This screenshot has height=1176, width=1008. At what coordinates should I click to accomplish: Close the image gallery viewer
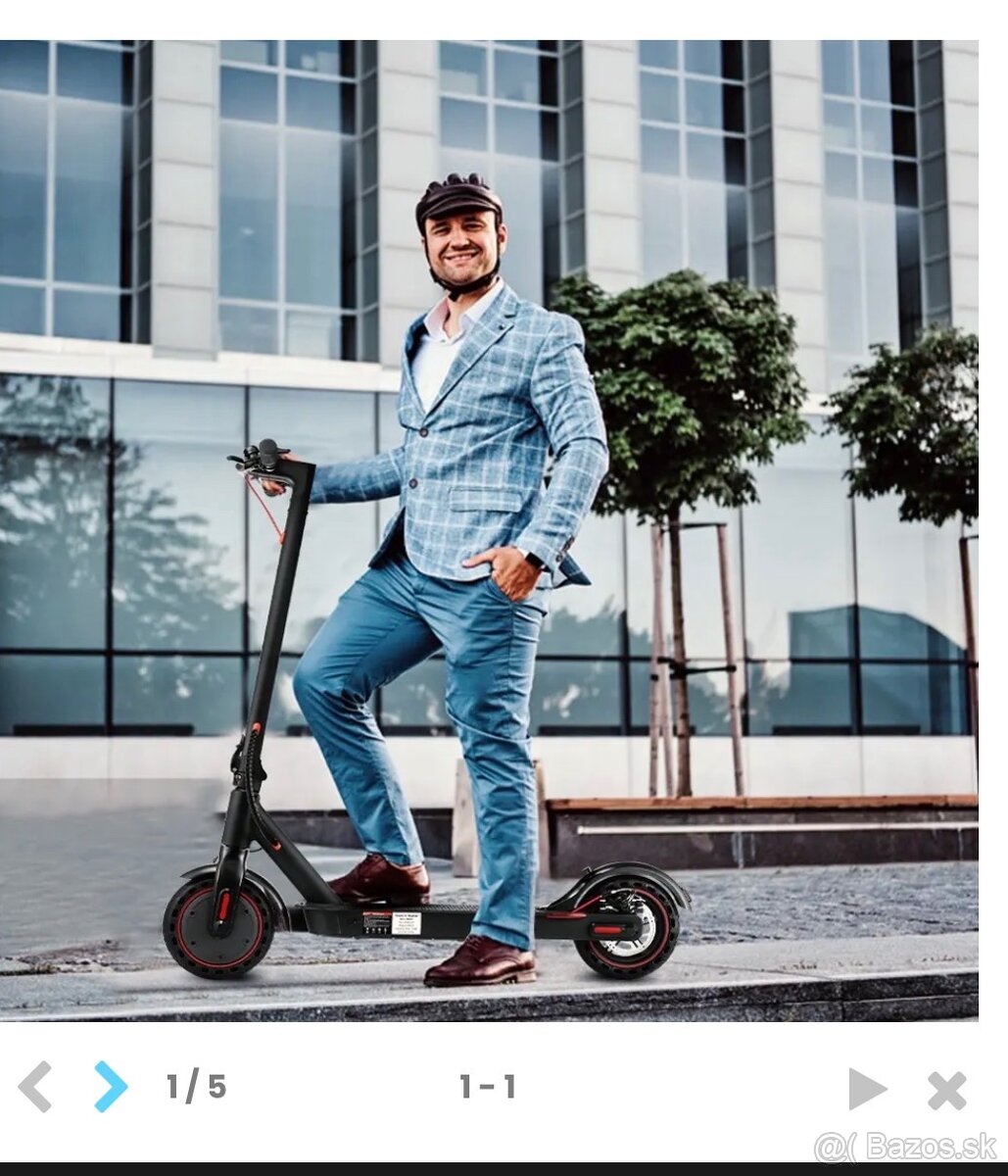point(946,1090)
